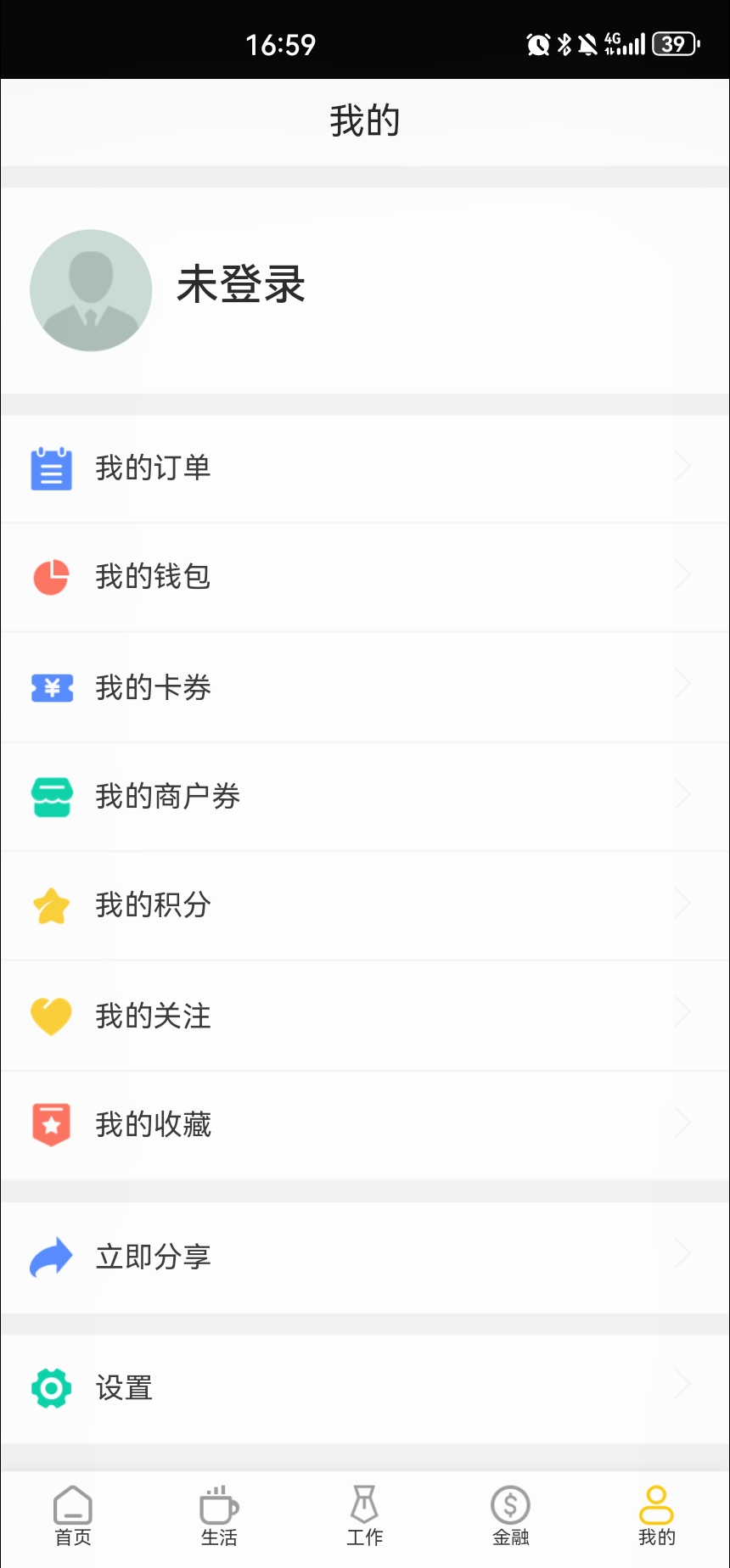Click the profile avatar image

pyautogui.click(x=91, y=290)
